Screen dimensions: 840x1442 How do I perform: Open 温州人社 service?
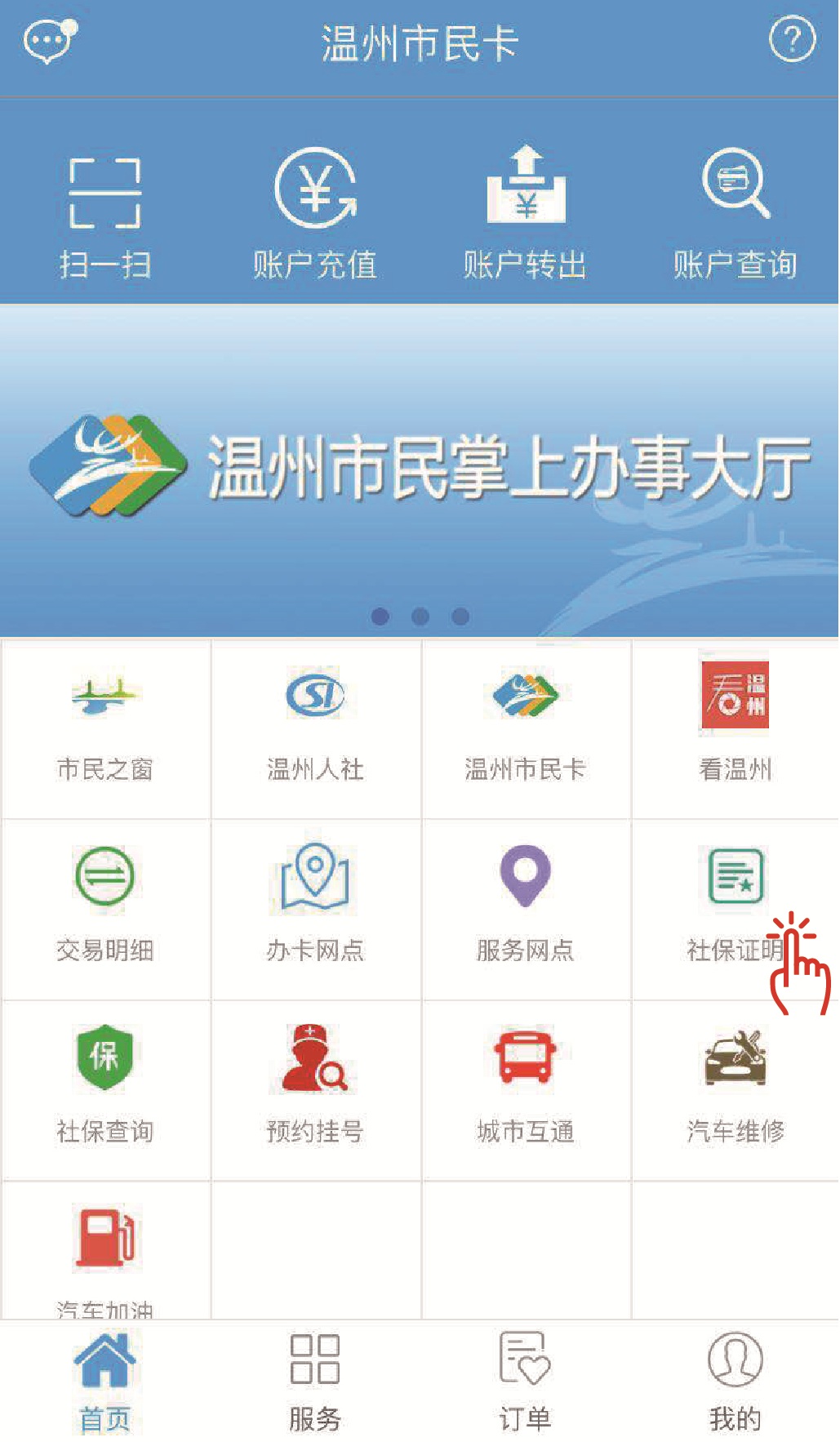tap(315, 727)
